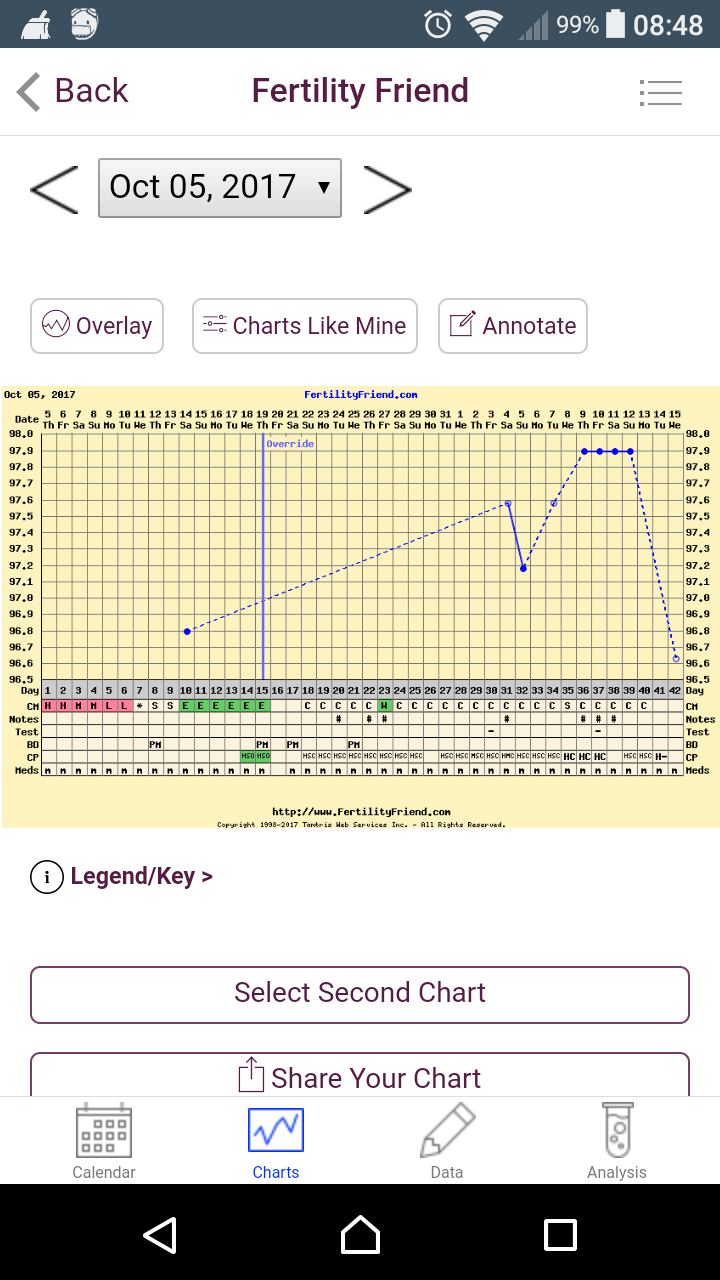Go to the next chart

click(x=387, y=188)
